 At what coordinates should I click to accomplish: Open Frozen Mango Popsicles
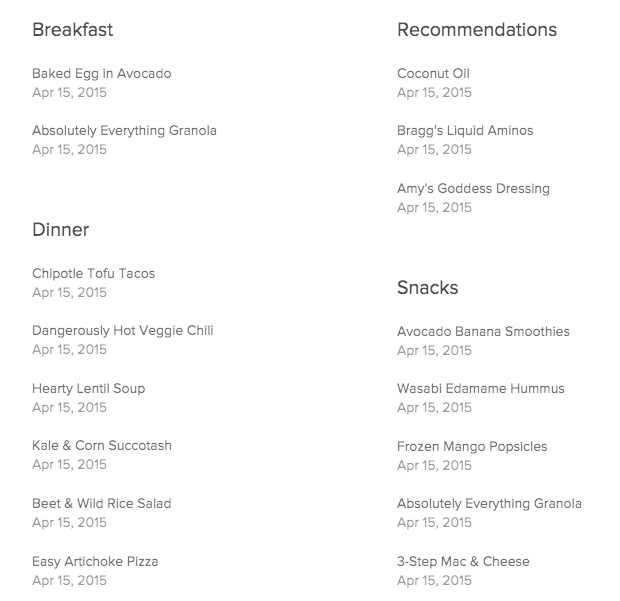[x=472, y=447]
